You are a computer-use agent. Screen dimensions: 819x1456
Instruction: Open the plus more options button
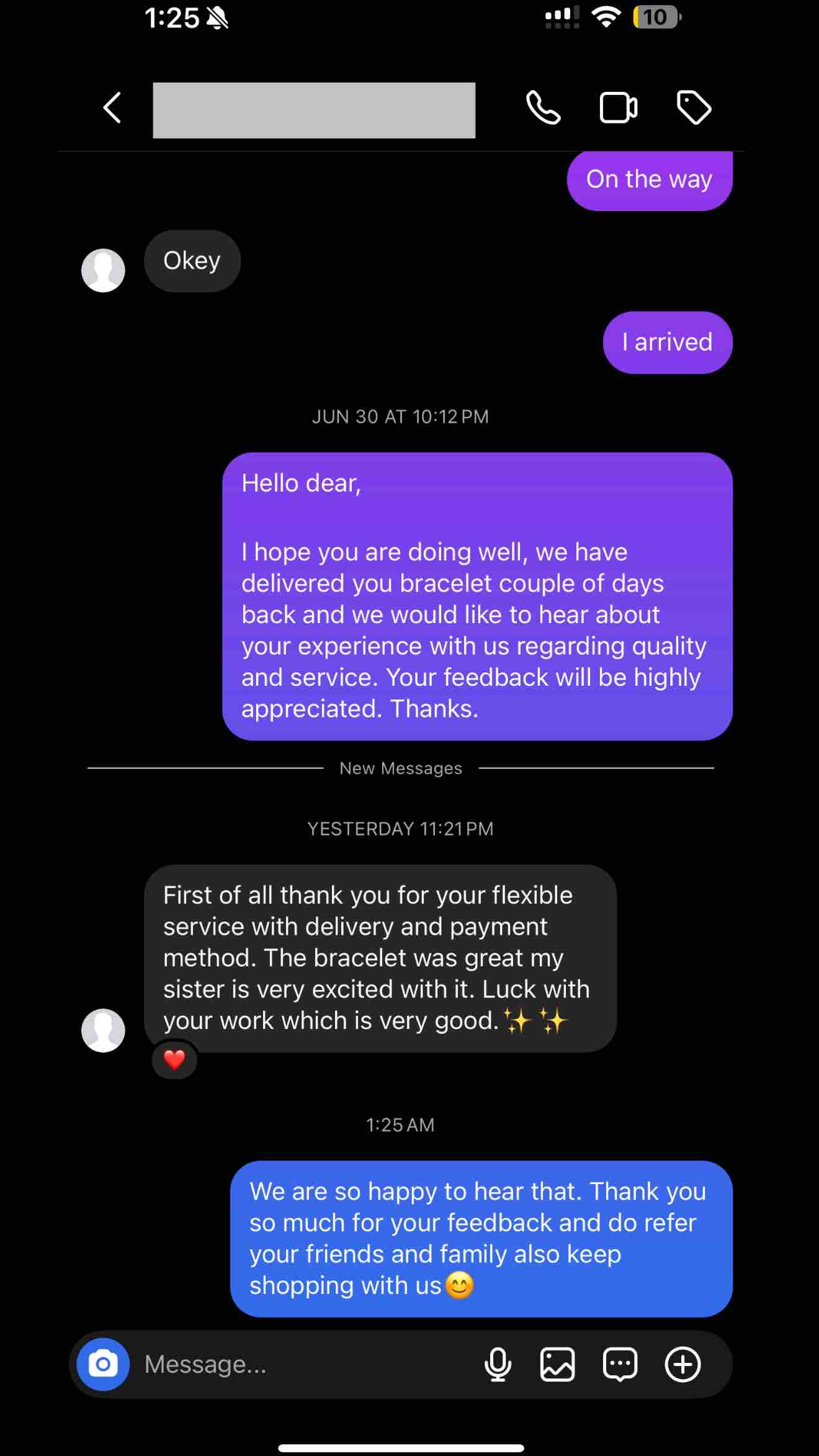click(x=682, y=1364)
